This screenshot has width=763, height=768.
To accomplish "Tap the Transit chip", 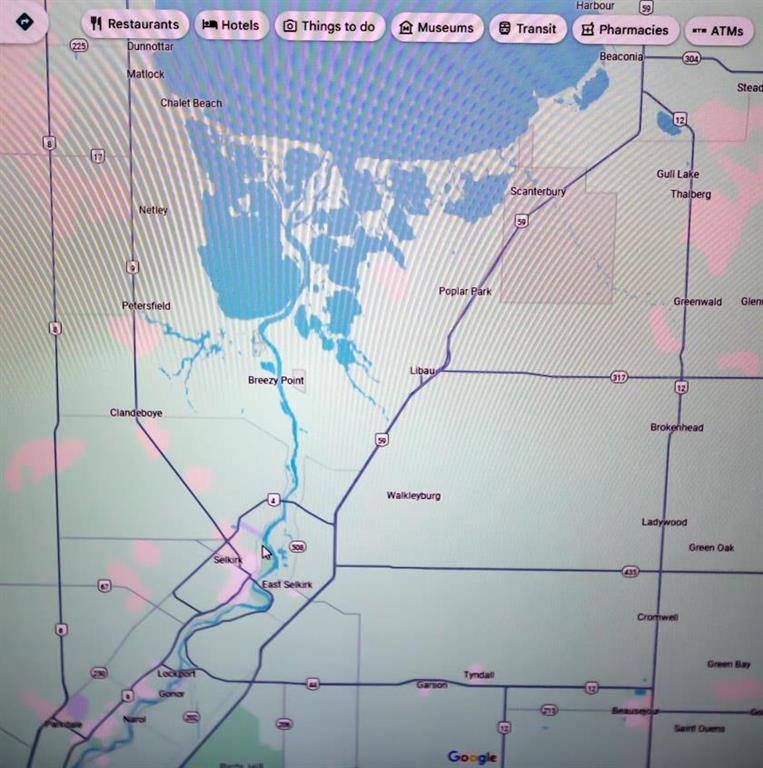I will coord(527,29).
